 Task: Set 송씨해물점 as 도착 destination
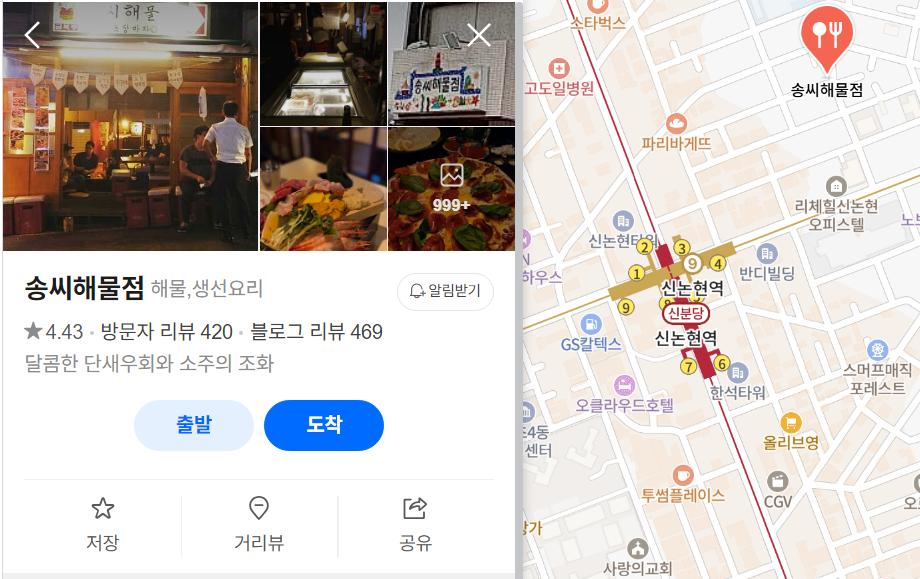click(x=324, y=425)
